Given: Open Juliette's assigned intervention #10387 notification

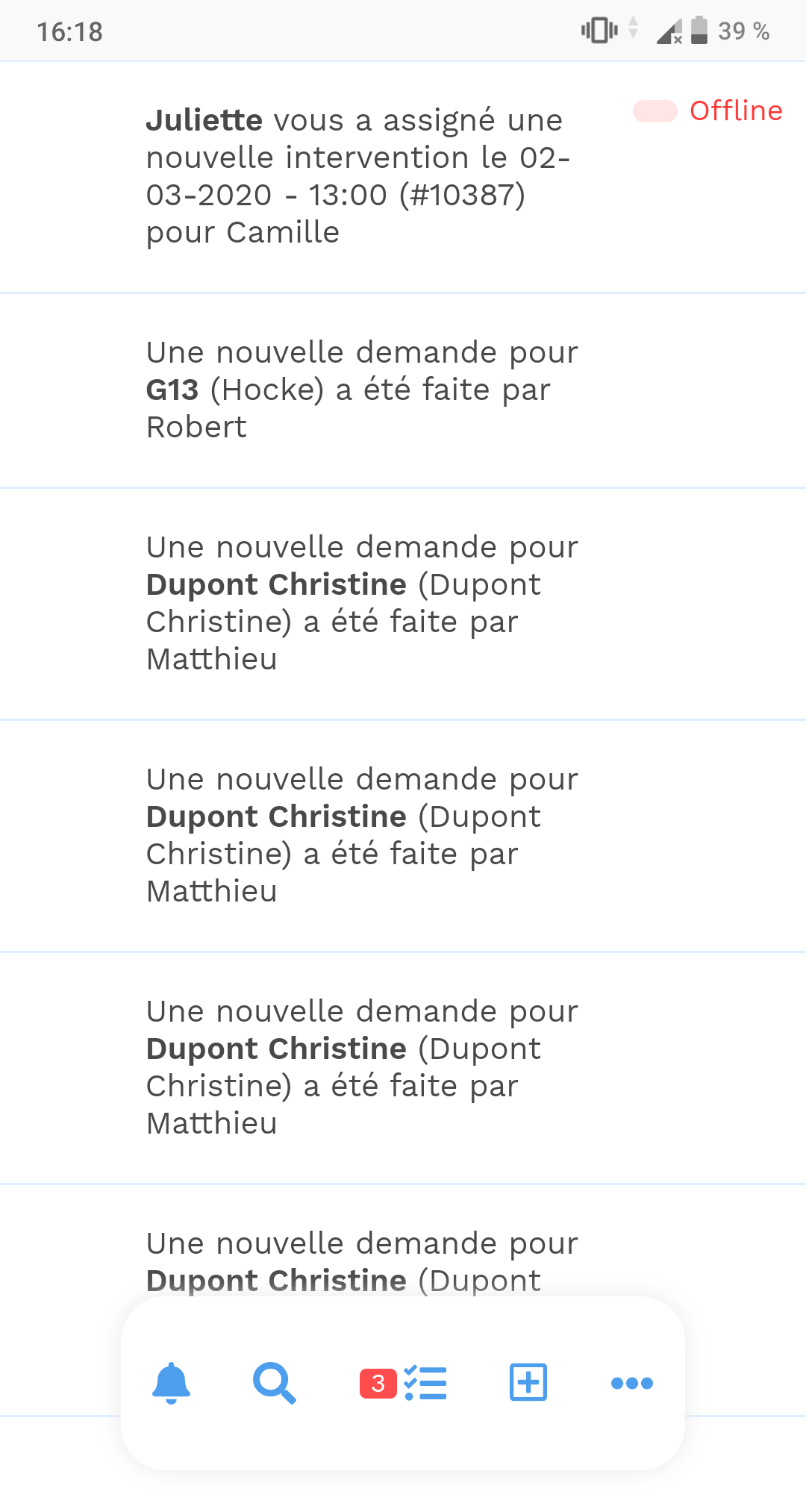Looking at the screenshot, I should pyautogui.click(x=403, y=177).
